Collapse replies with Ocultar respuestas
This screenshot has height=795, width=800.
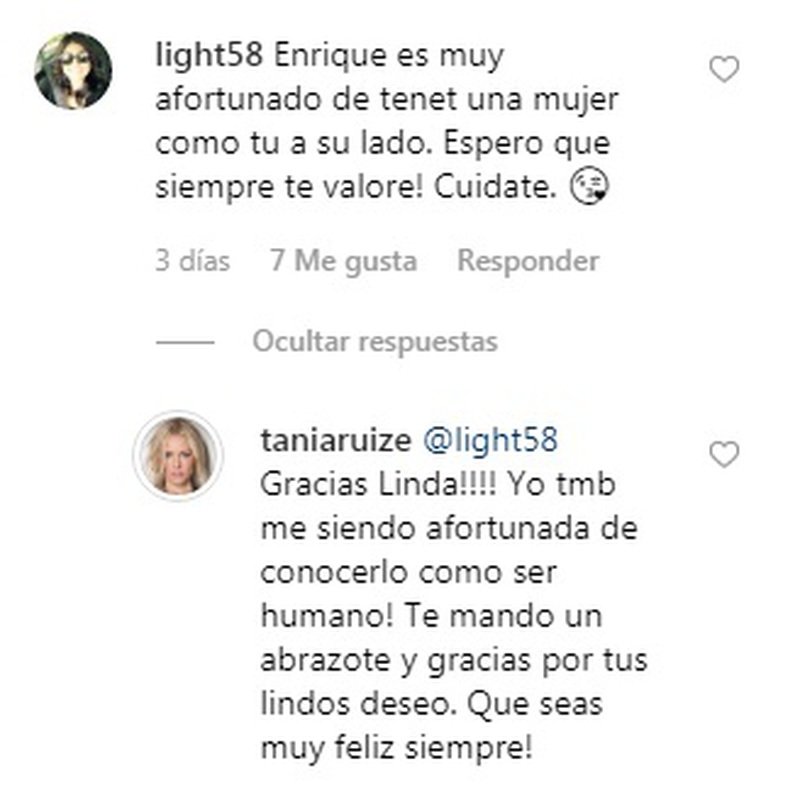(x=374, y=342)
